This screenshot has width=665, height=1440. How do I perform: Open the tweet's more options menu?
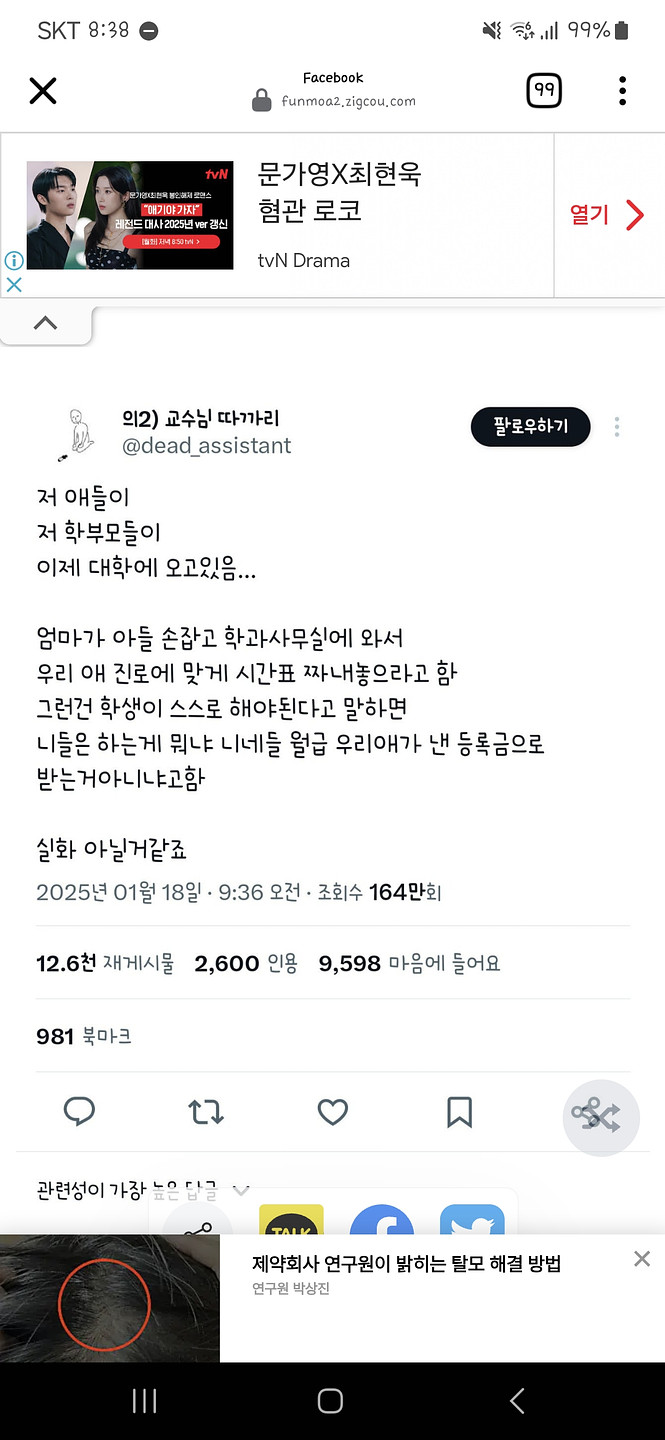617,427
